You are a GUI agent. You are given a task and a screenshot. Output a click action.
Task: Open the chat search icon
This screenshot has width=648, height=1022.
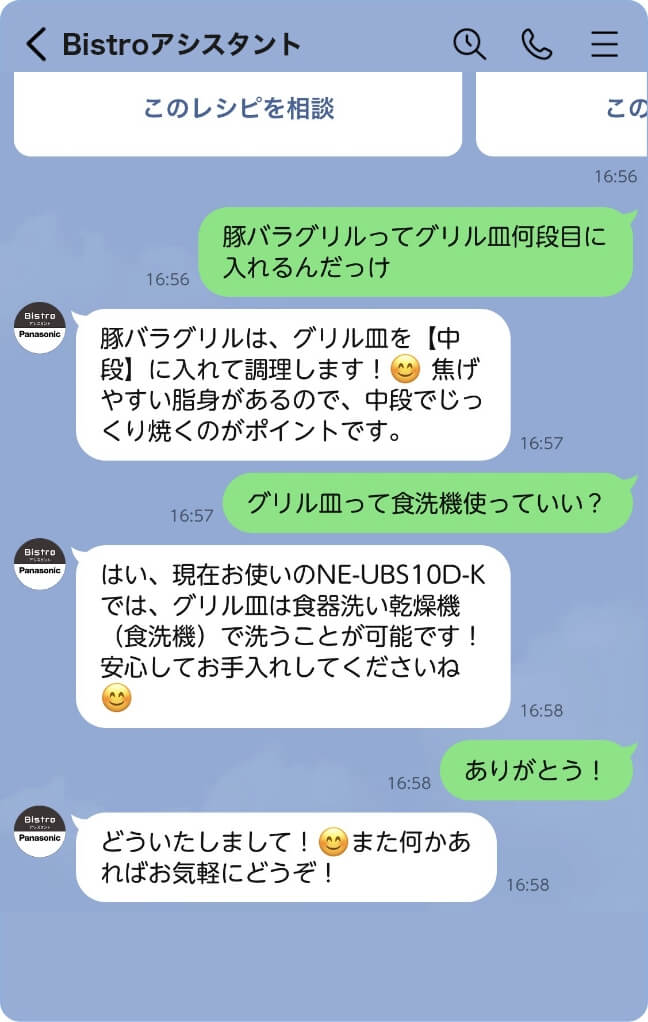(469, 44)
